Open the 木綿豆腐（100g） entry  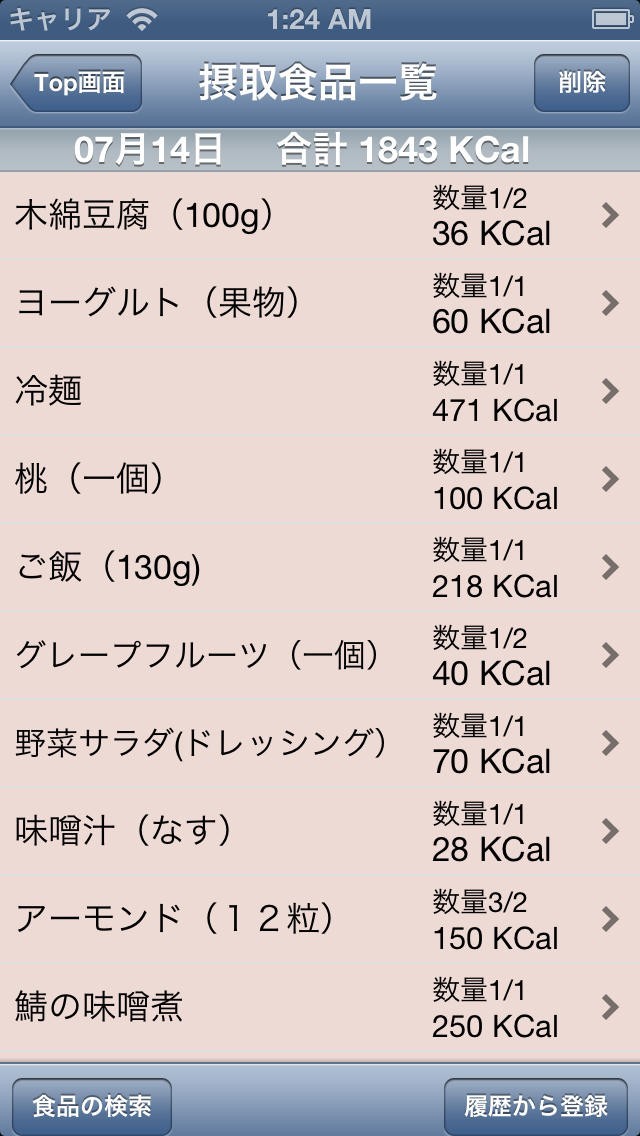point(320,215)
